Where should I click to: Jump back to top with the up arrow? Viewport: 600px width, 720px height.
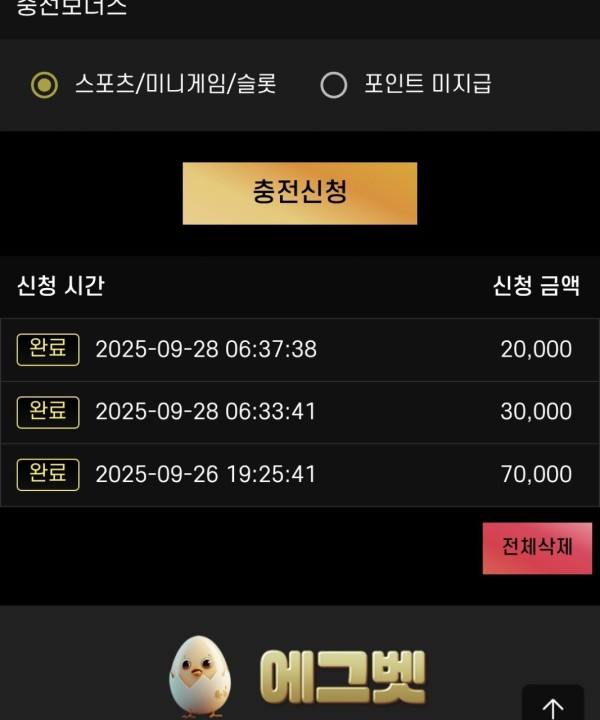553,707
